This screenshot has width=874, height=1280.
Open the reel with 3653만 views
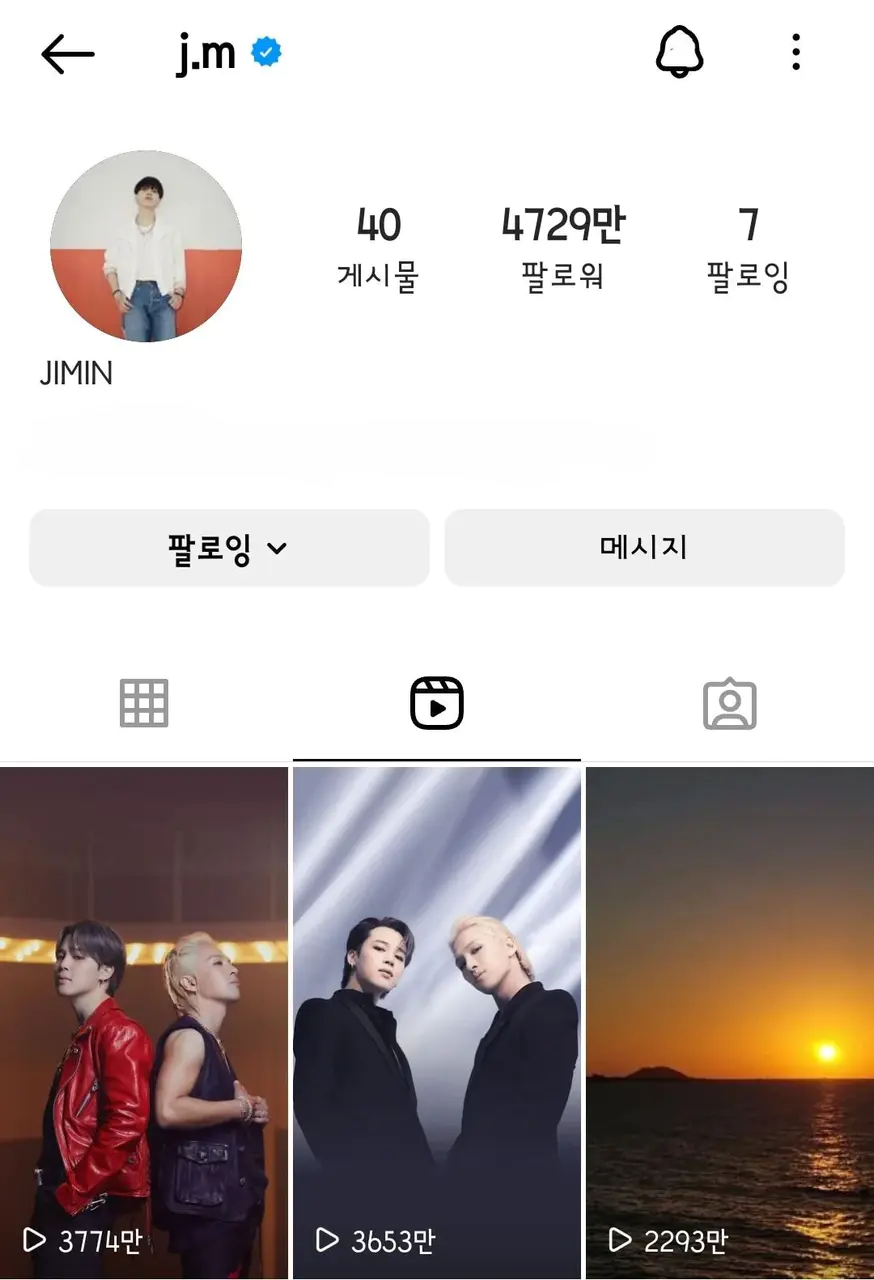437,1020
